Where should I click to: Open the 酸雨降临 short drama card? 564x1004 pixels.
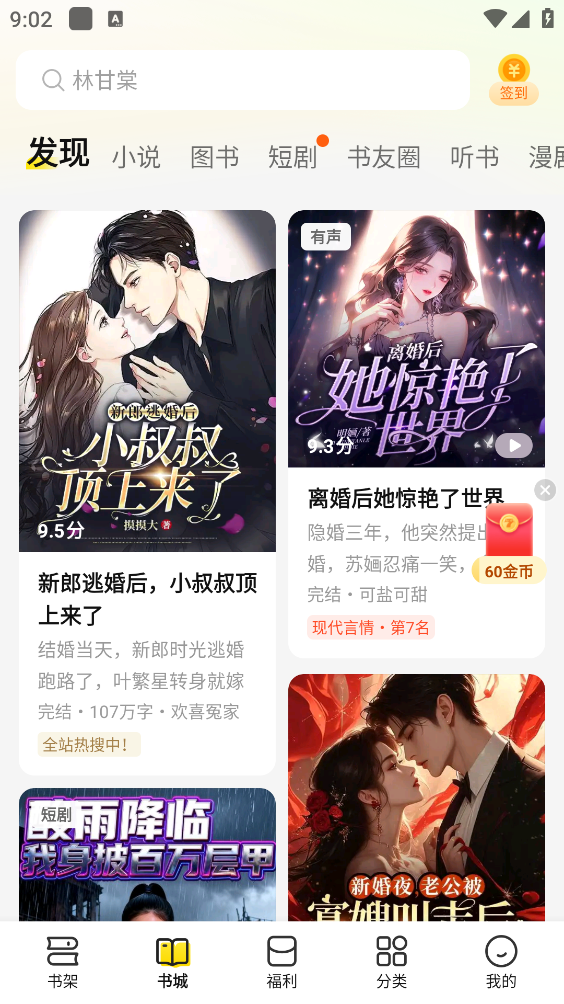[147, 855]
